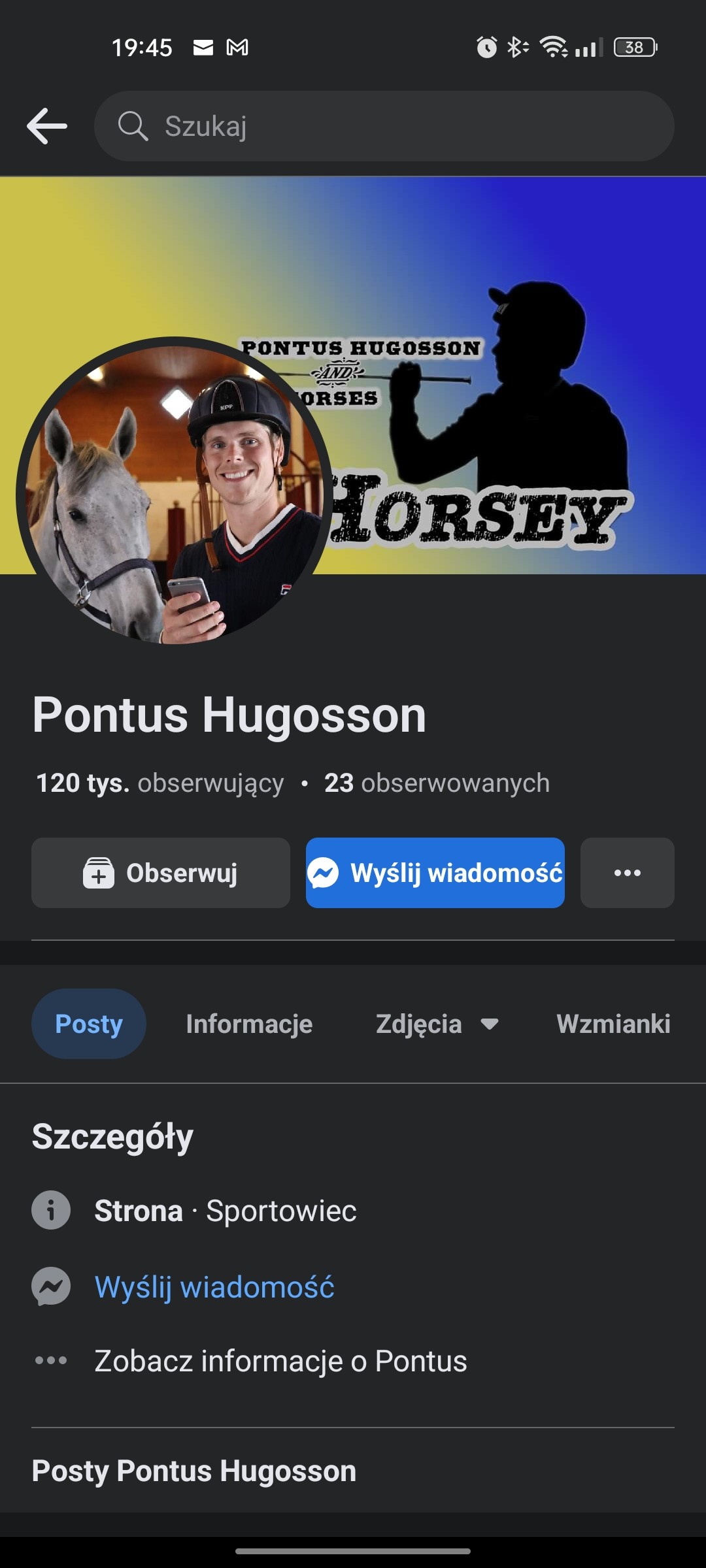Open the Szukaj search field
Image resolution: width=706 pixels, height=1568 pixels.
point(384,126)
